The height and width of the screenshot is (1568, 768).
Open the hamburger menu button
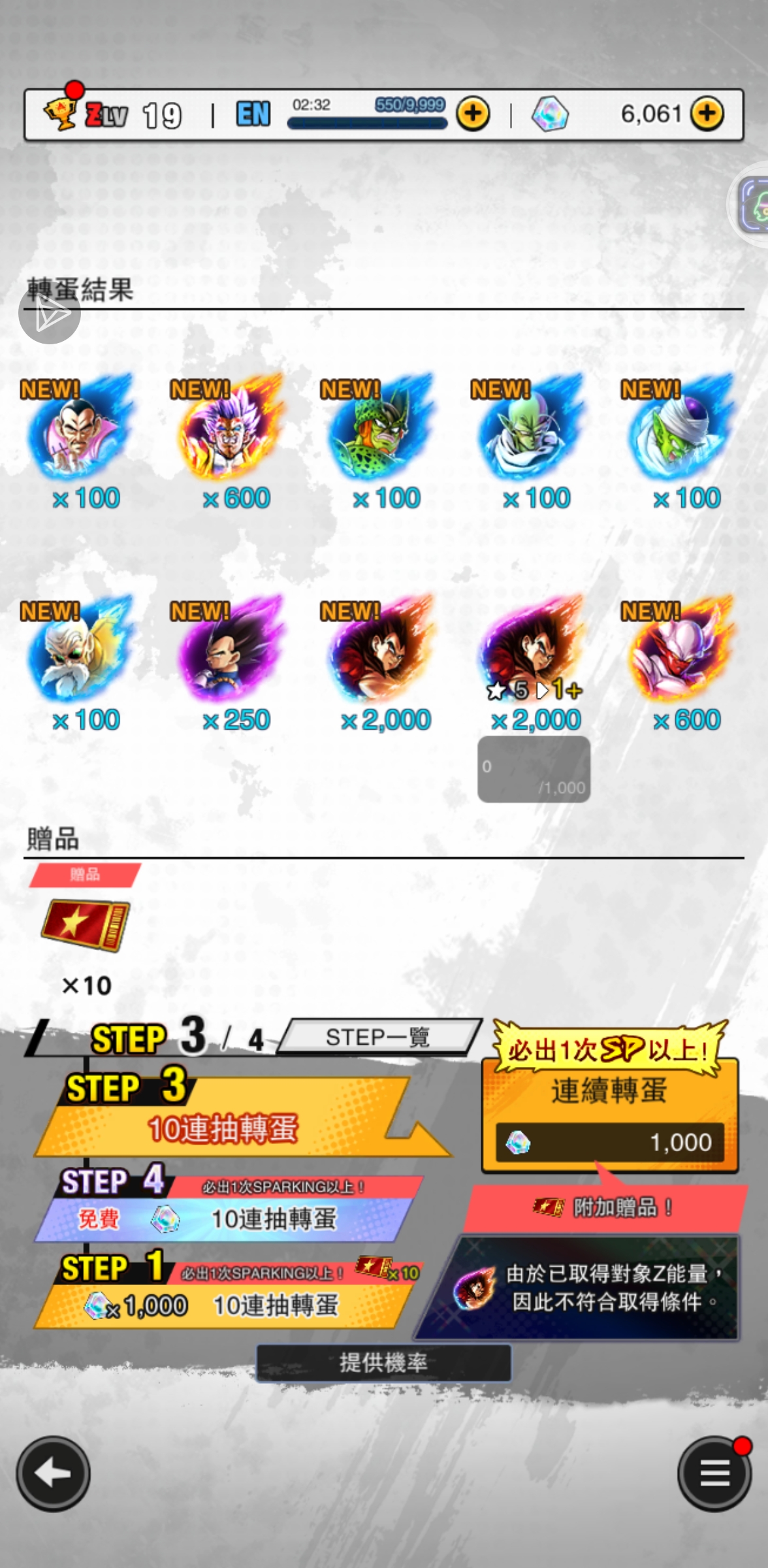(714, 1473)
